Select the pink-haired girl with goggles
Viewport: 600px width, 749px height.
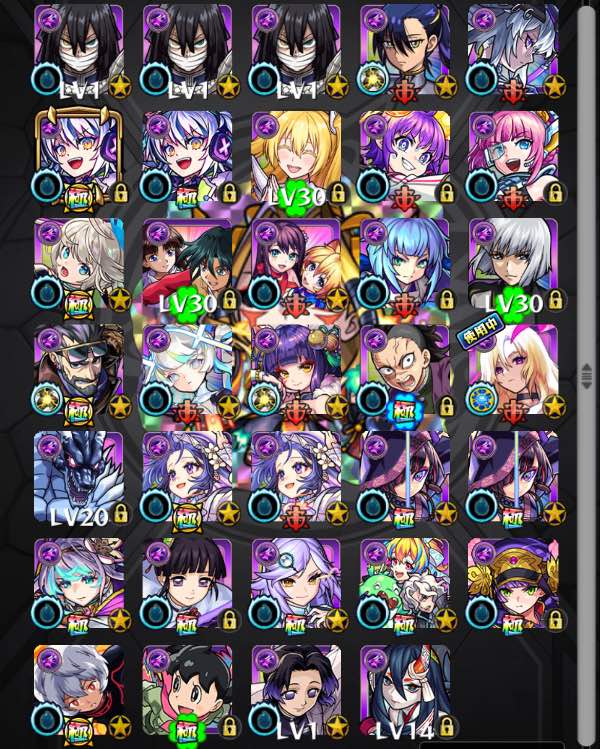point(512,157)
